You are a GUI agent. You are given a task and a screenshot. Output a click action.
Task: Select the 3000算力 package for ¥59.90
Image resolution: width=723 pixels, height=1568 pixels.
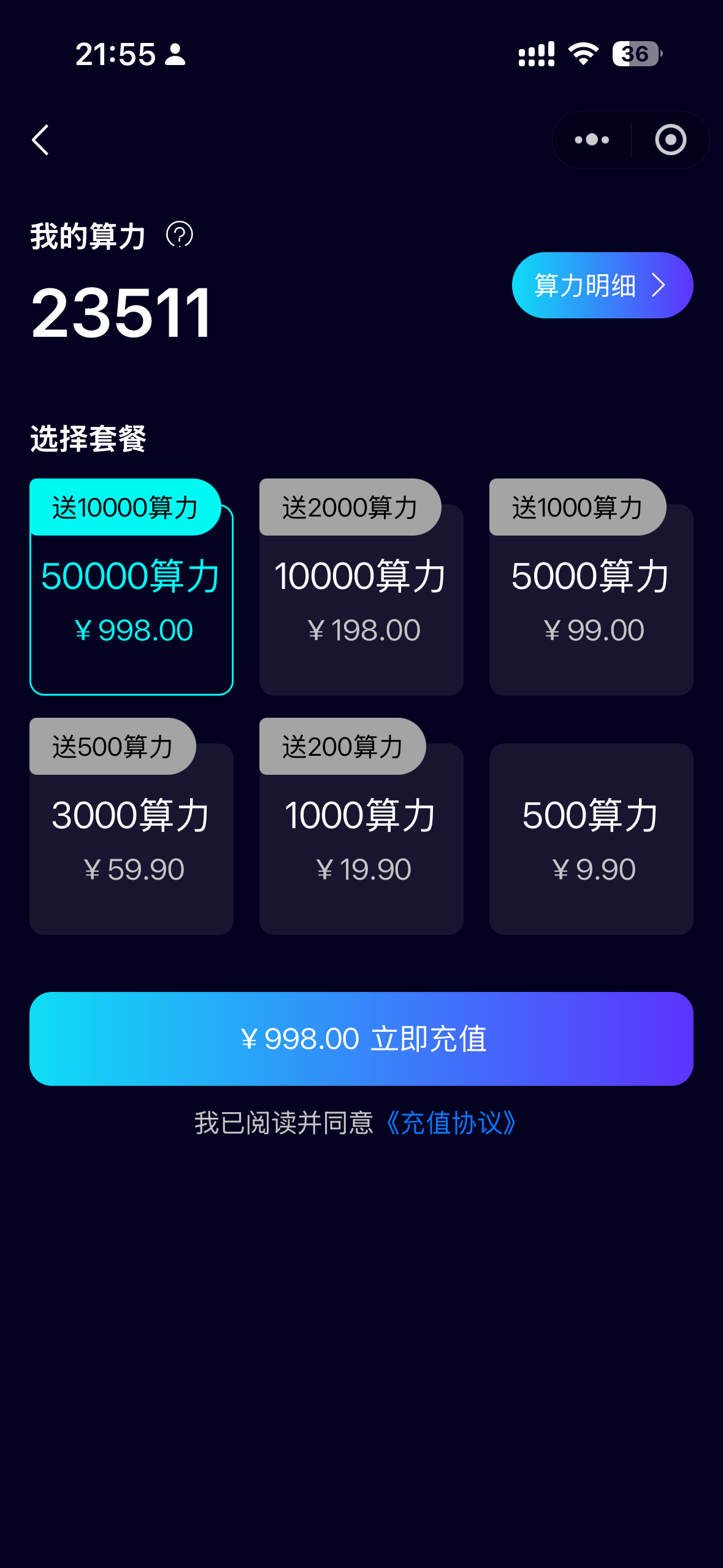click(x=131, y=839)
